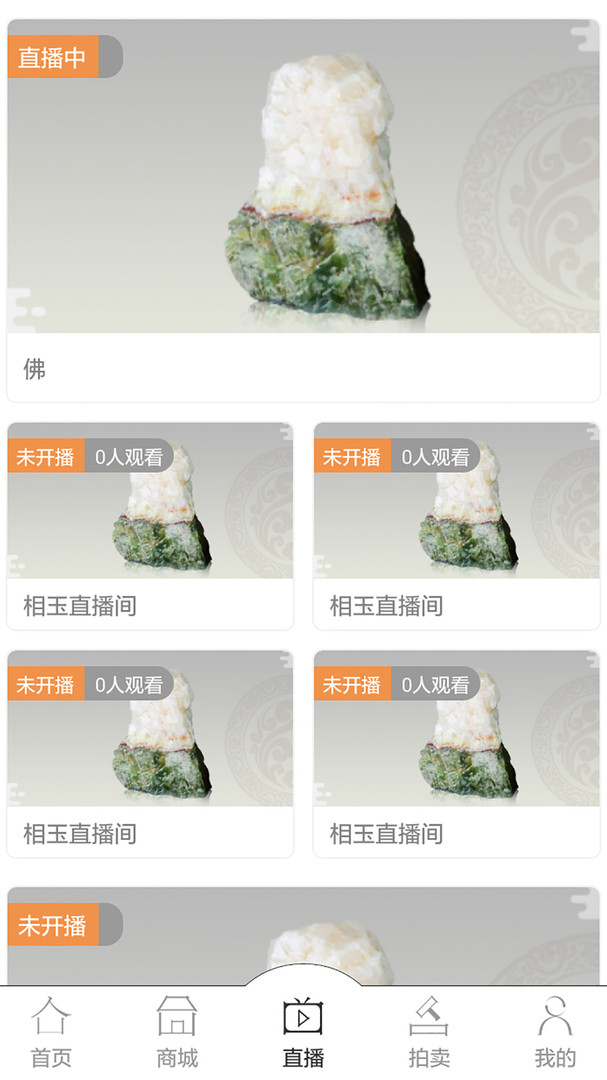
Task: Select the 直播 tab
Action: click(x=303, y=1032)
